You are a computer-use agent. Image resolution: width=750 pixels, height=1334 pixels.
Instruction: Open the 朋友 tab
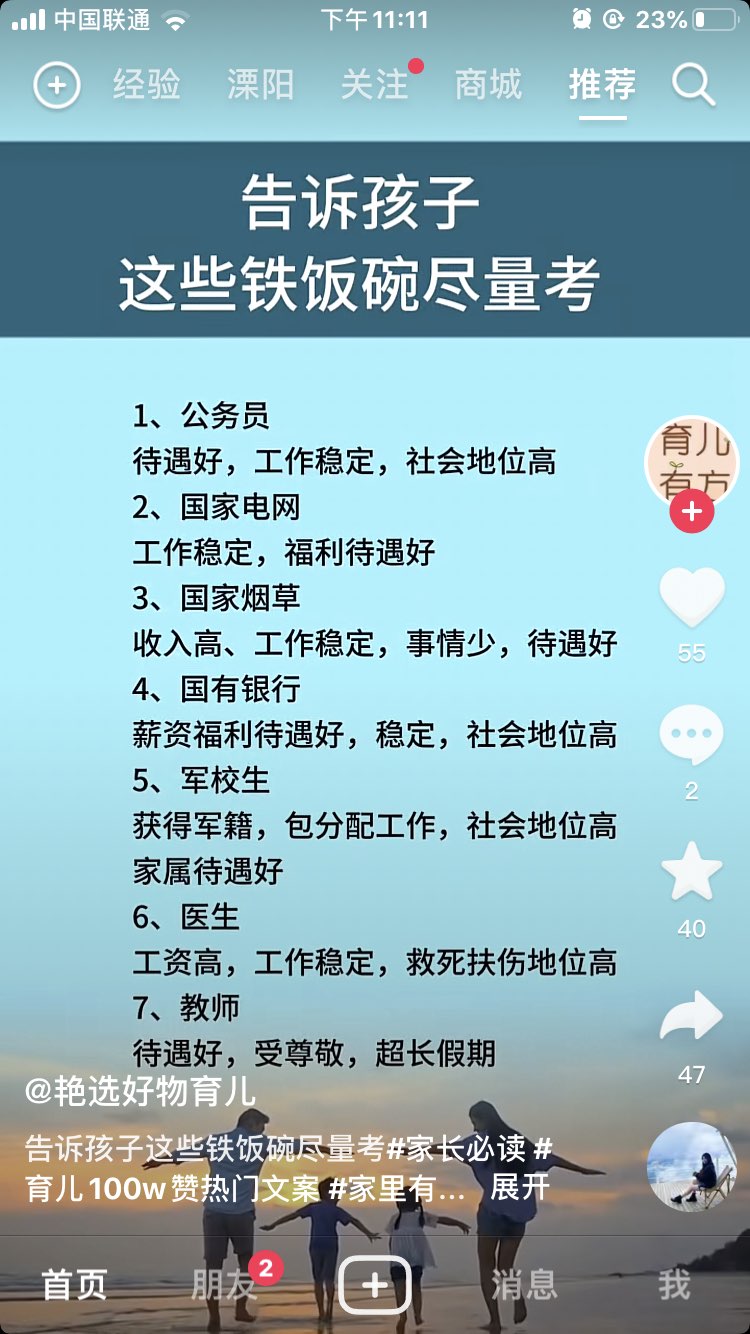click(224, 1285)
